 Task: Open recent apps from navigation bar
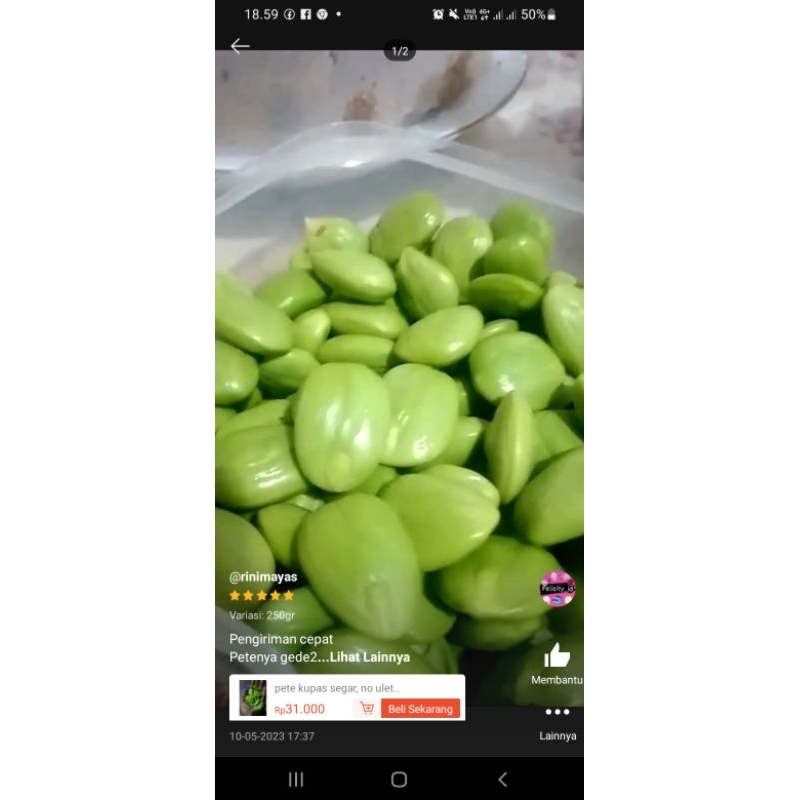click(296, 779)
